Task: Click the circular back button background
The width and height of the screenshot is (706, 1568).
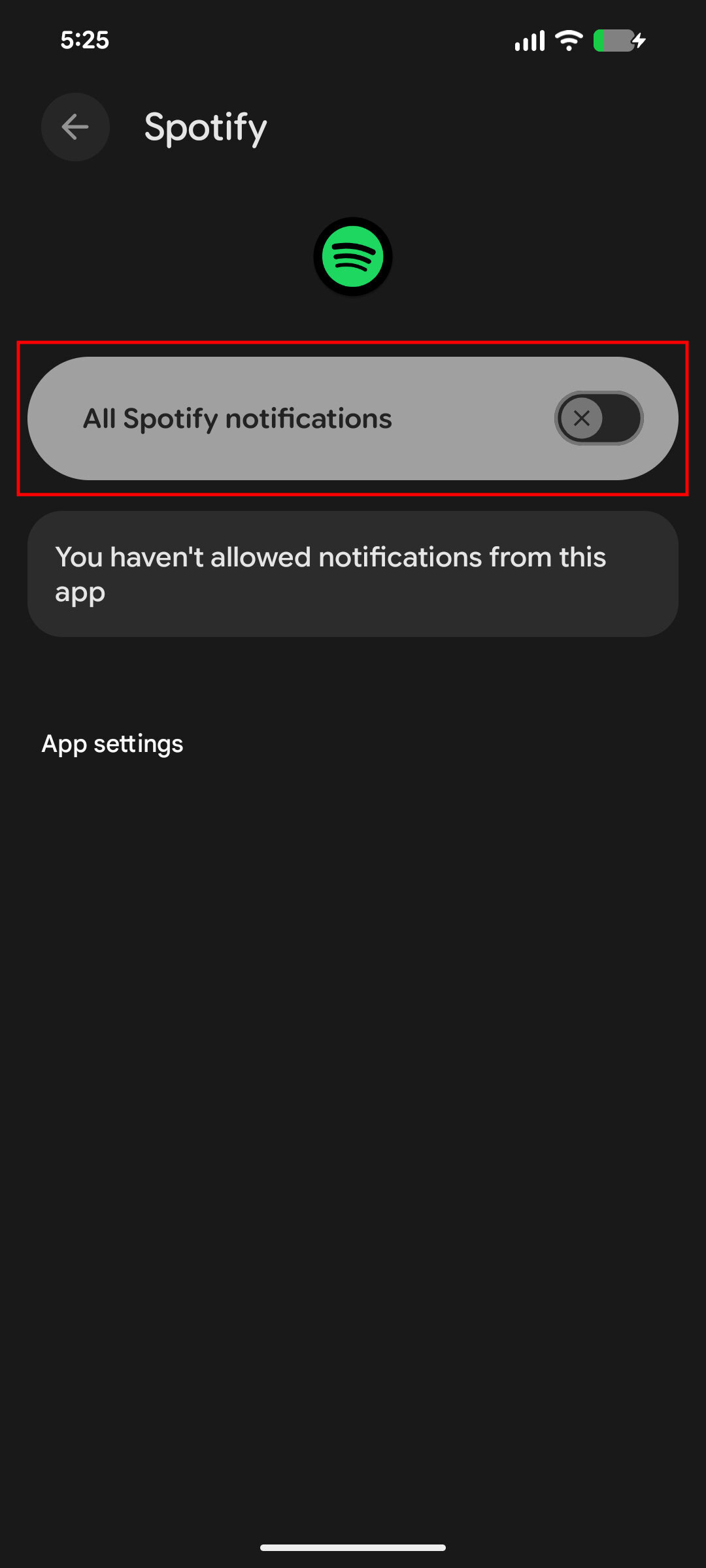Action: 75,127
